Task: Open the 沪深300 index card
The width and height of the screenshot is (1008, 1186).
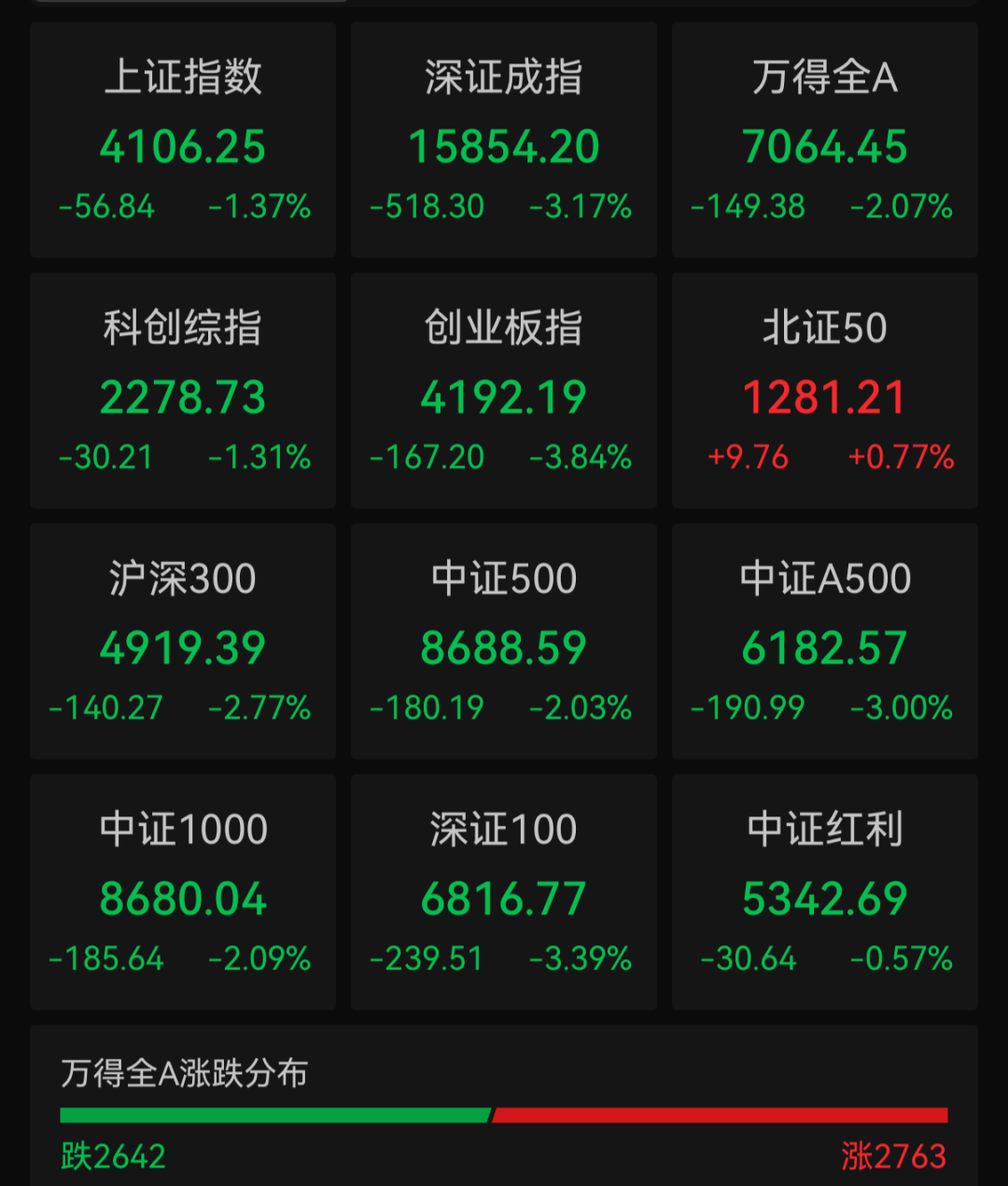Action: [x=183, y=641]
